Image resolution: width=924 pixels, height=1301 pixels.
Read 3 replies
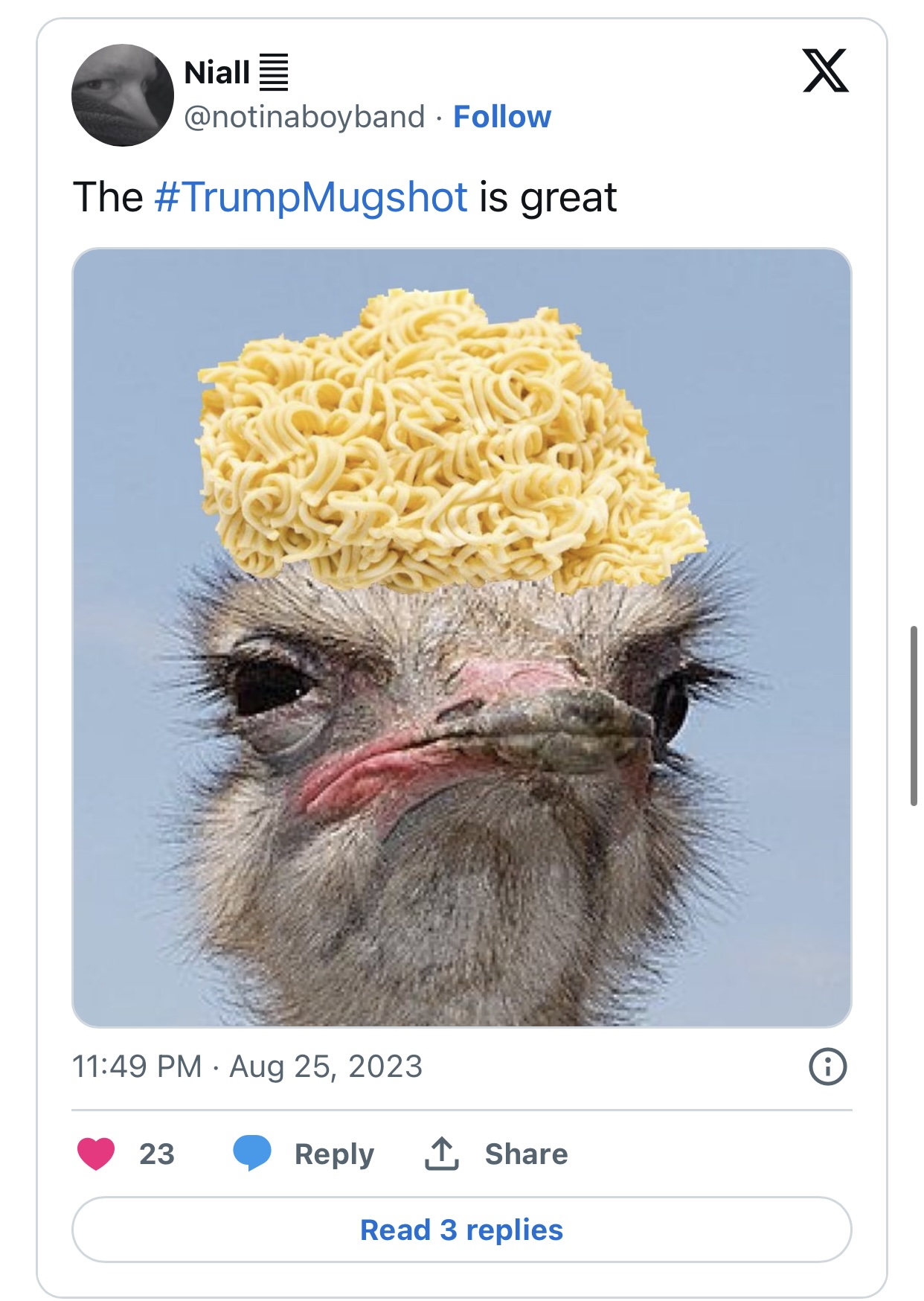point(461,1230)
